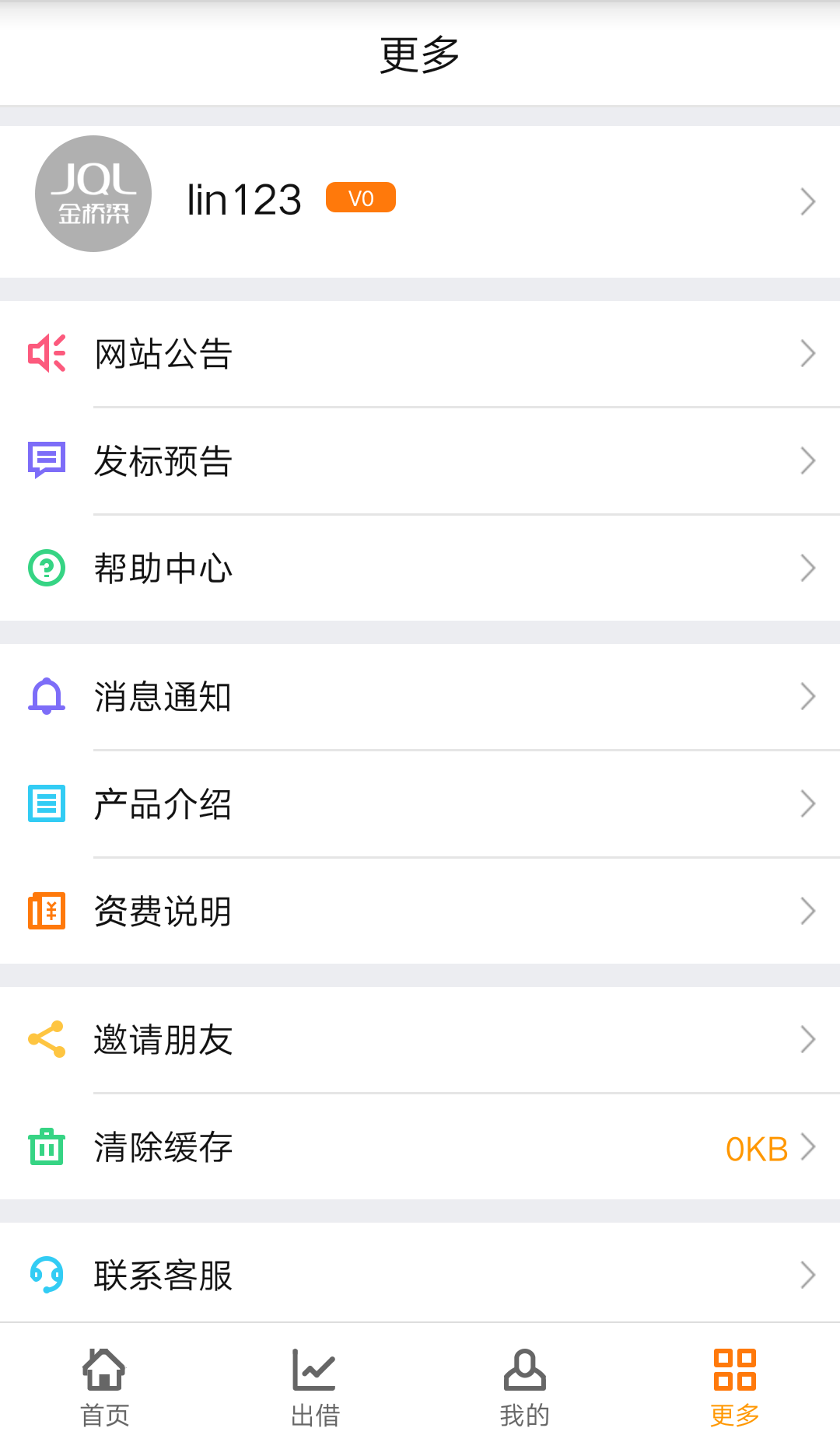Tap 清除缓存 to clear cache
The width and height of the screenshot is (840, 1435).
click(420, 1147)
